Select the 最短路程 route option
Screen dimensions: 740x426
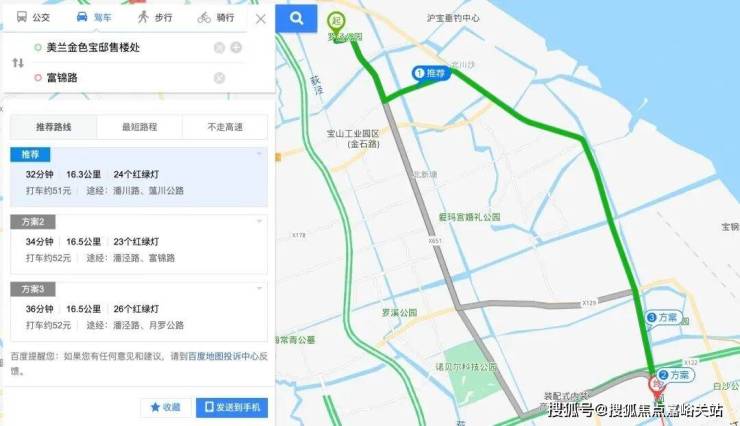pos(139,127)
